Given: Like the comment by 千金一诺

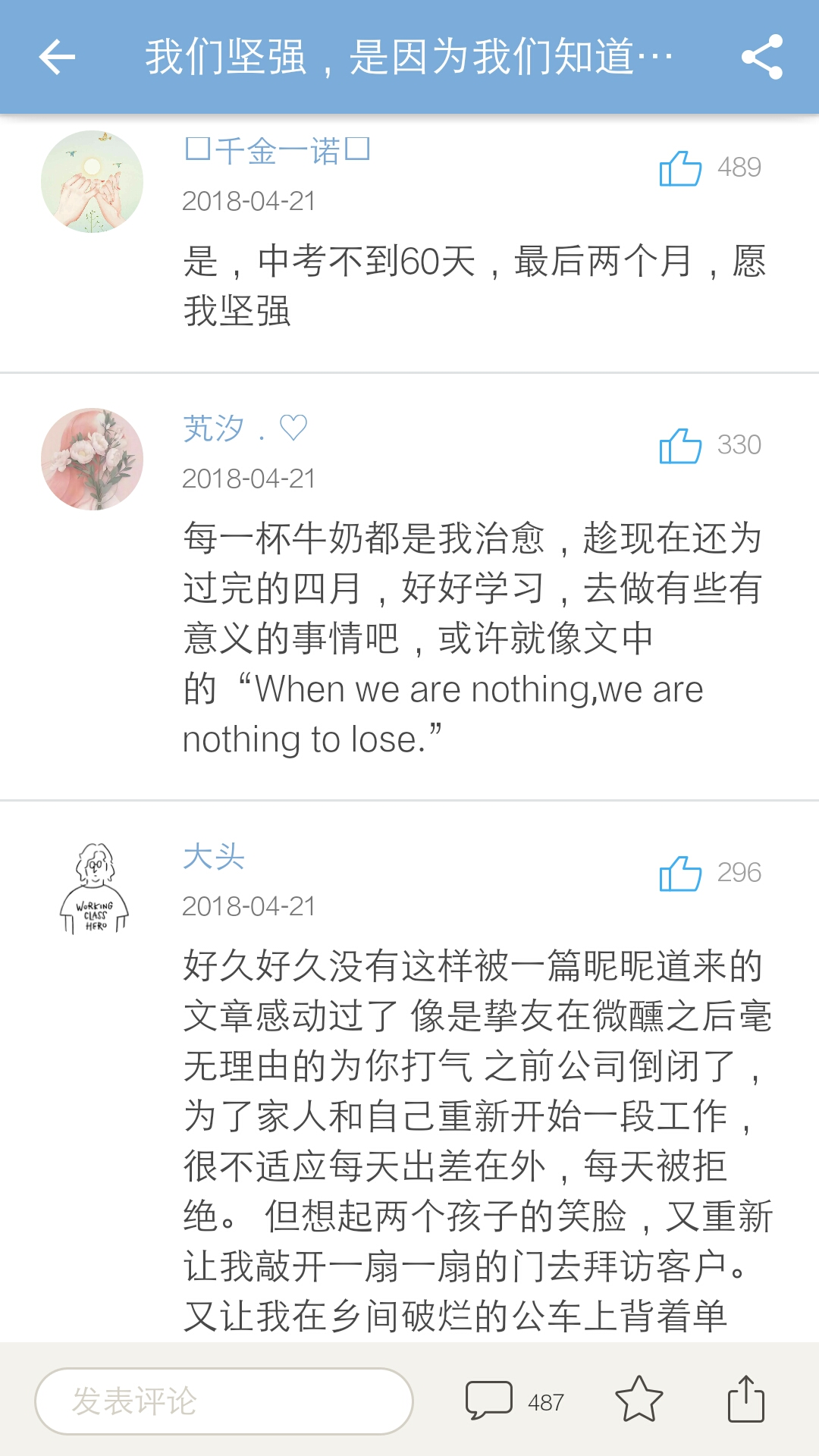Looking at the screenshot, I should pos(680,168).
